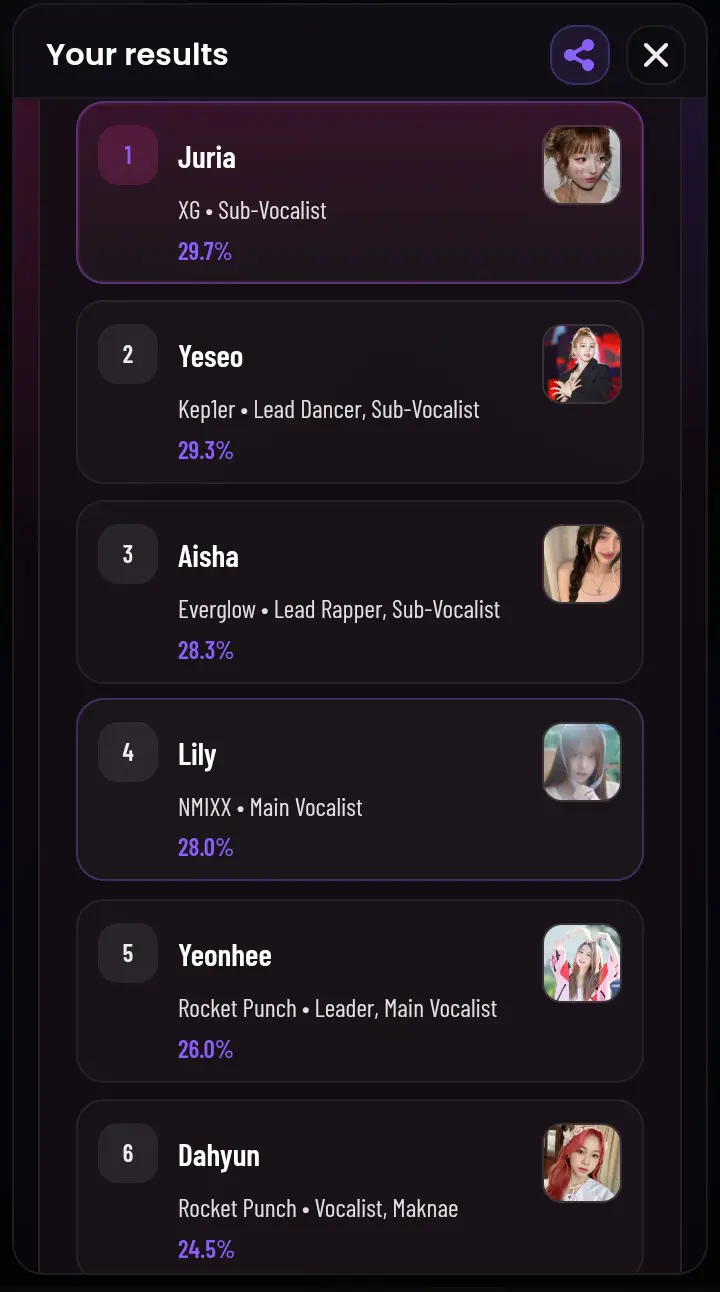
Task: Open Dahyun's Rocket Punch card
Action: pos(360,1187)
